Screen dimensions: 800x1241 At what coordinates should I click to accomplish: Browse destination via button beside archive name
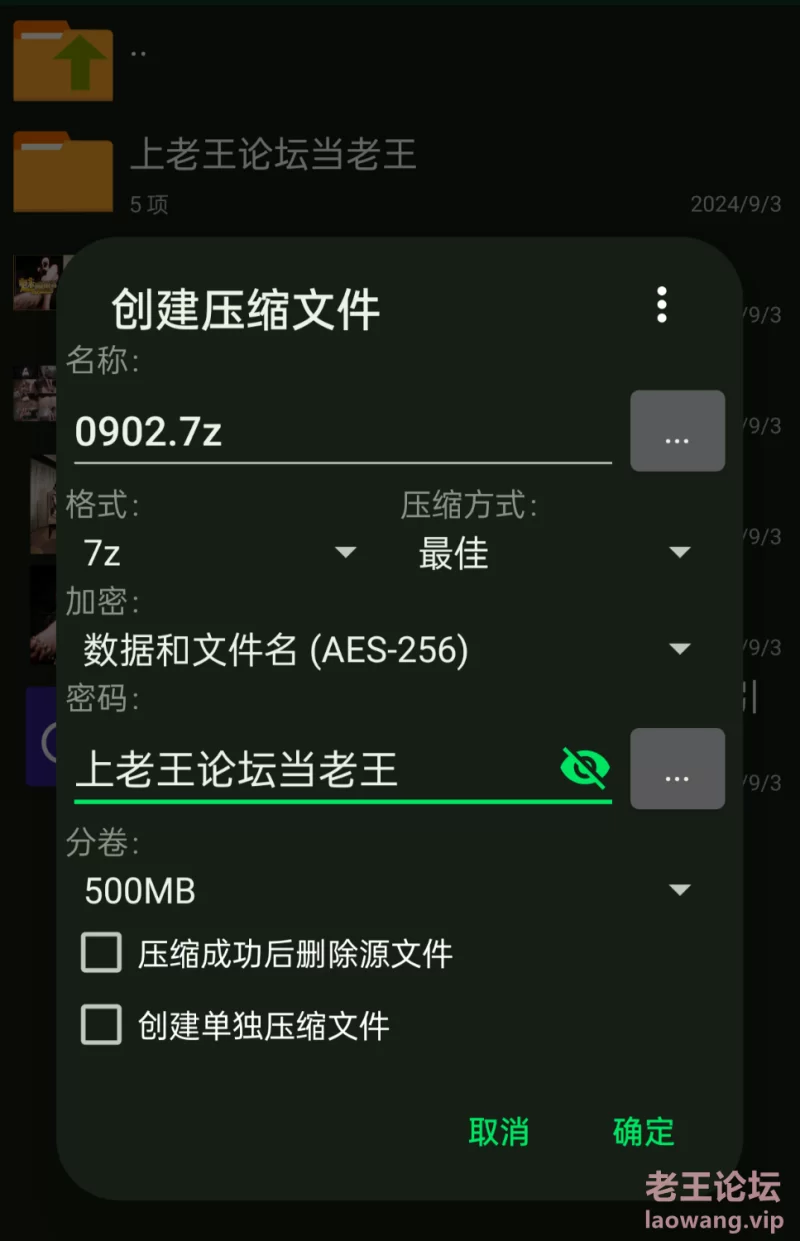click(x=677, y=431)
